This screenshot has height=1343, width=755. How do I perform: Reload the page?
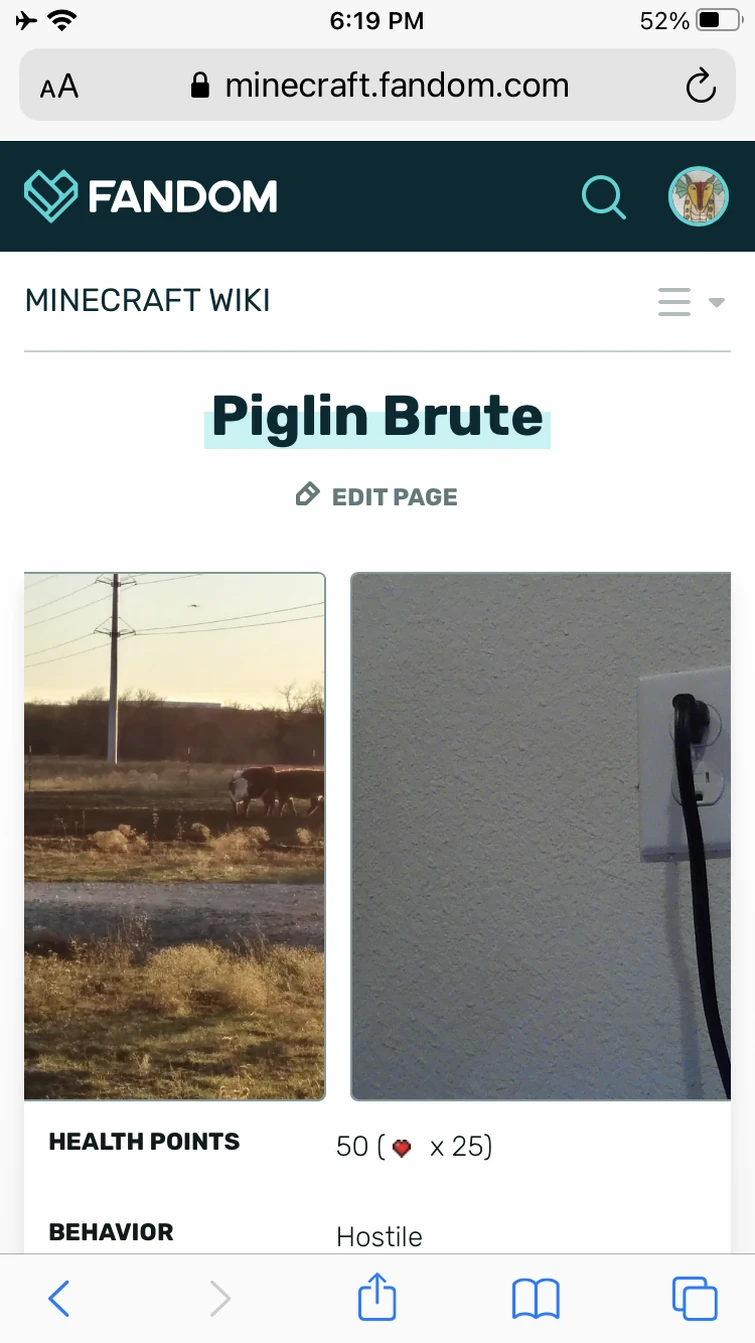[x=701, y=86]
